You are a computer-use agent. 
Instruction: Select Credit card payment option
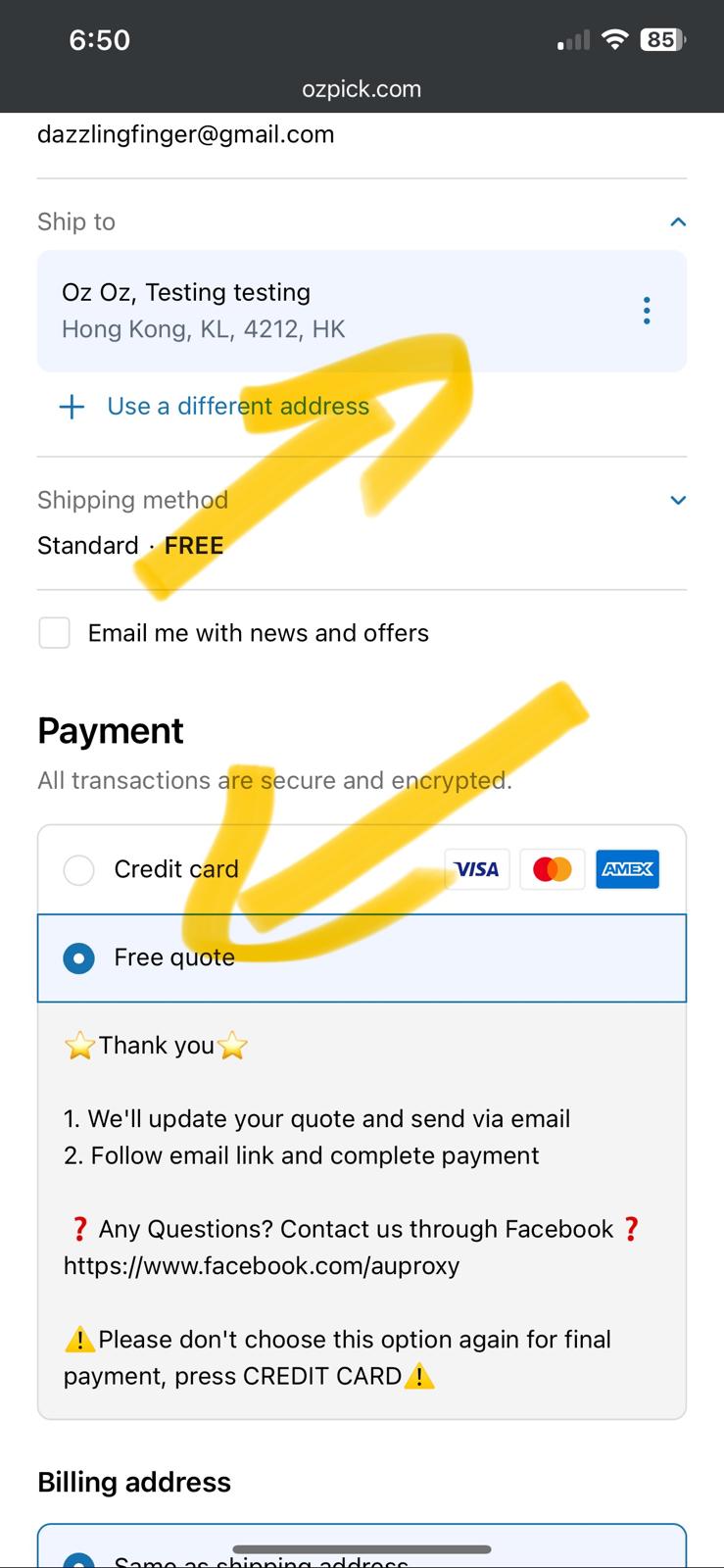79,869
